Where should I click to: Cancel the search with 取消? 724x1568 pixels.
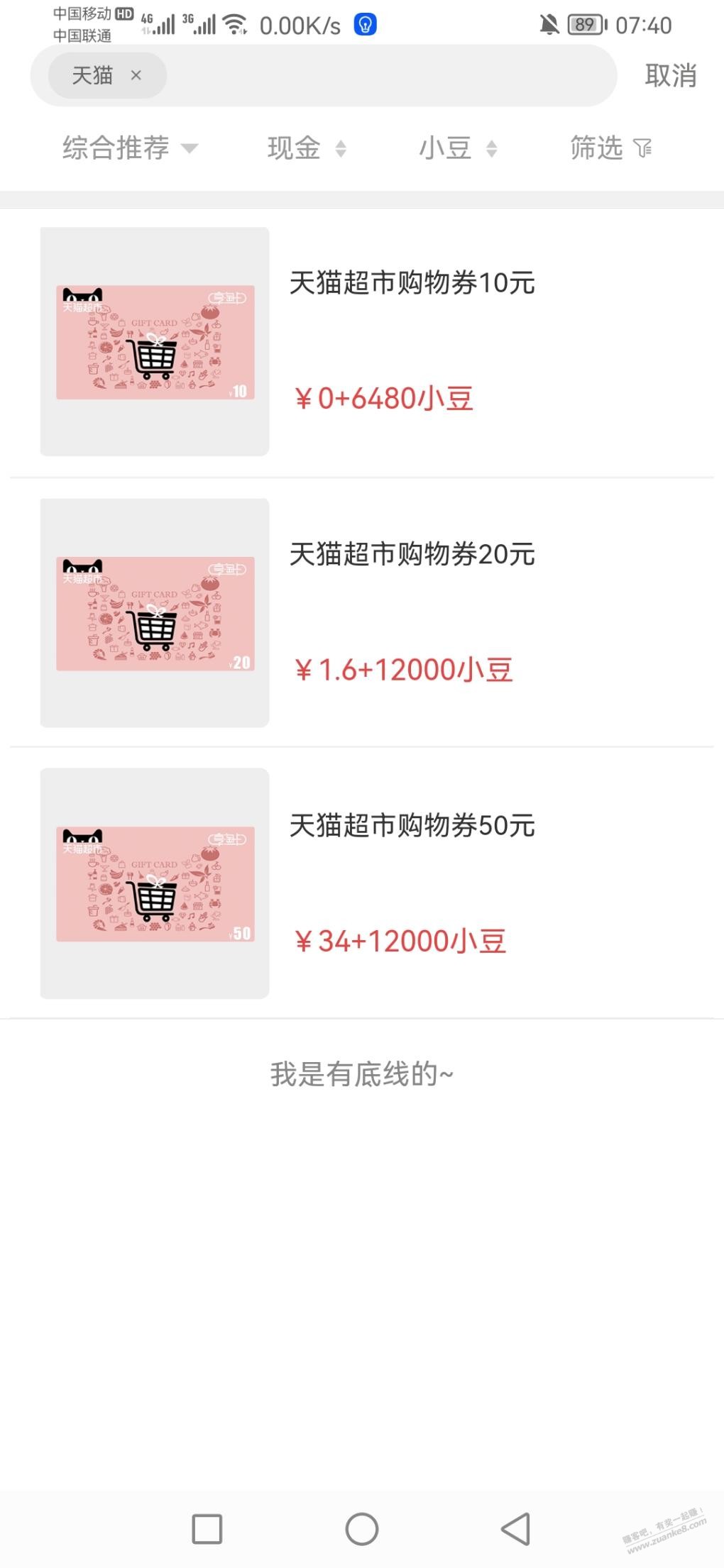click(670, 75)
